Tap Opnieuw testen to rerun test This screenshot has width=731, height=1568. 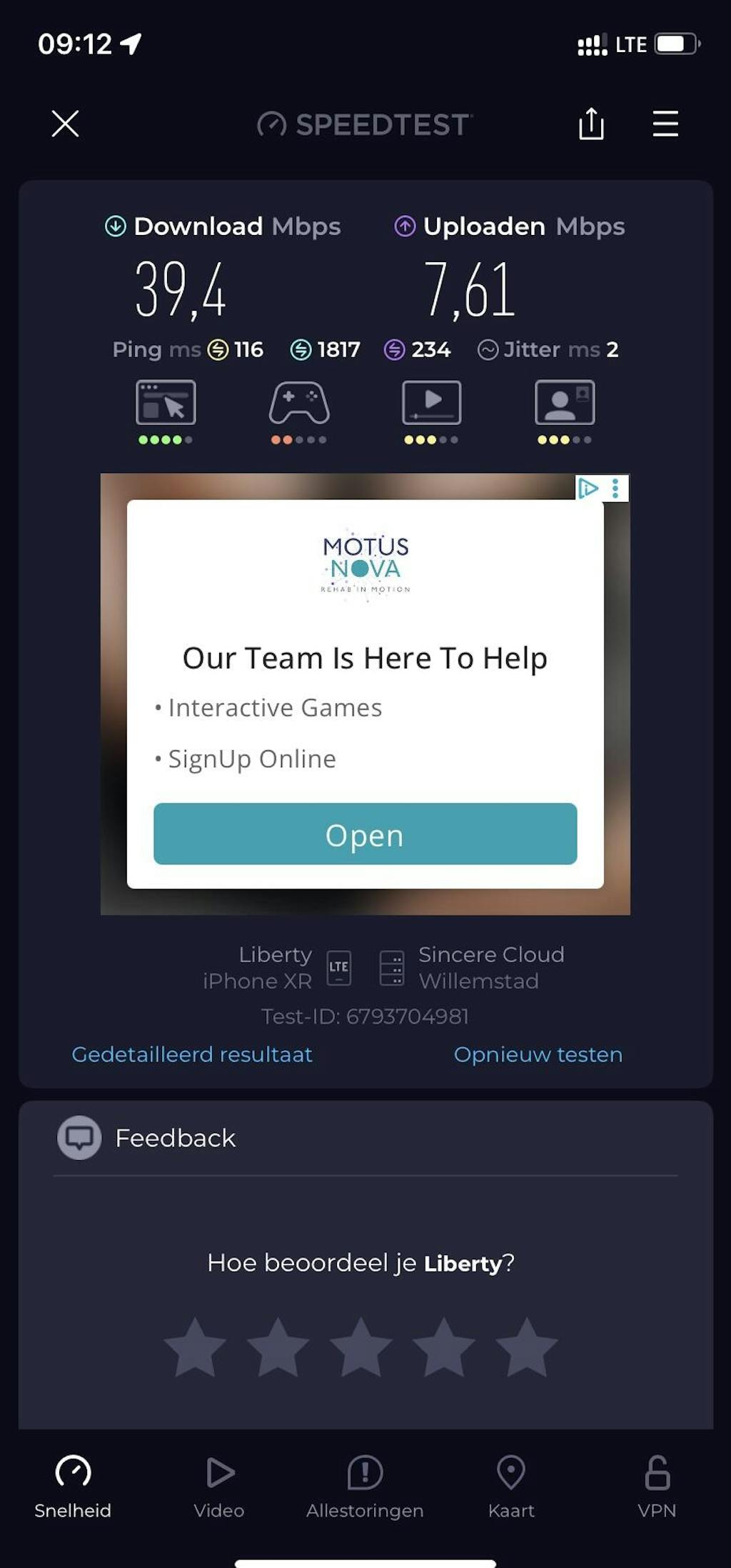538,1054
